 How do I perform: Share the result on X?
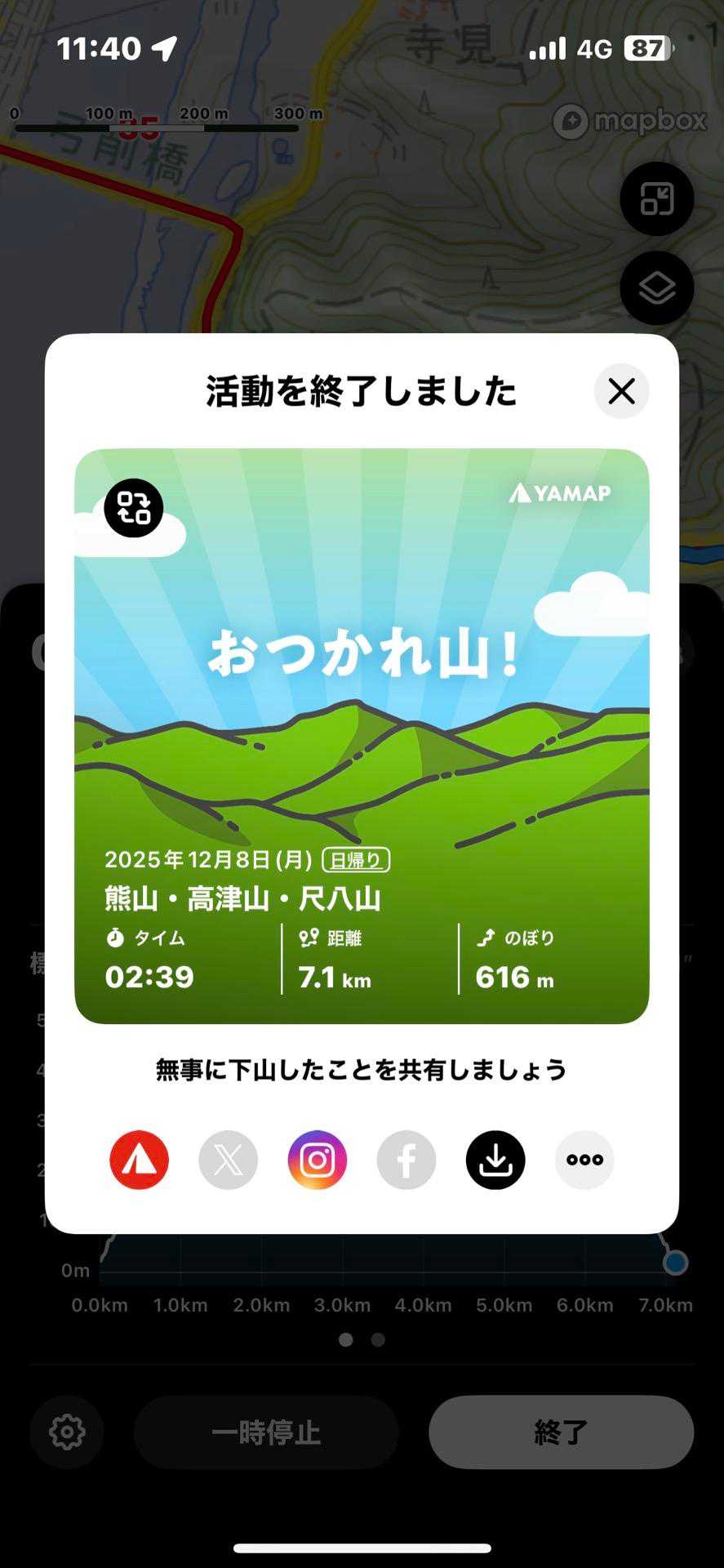pos(229,1160)
